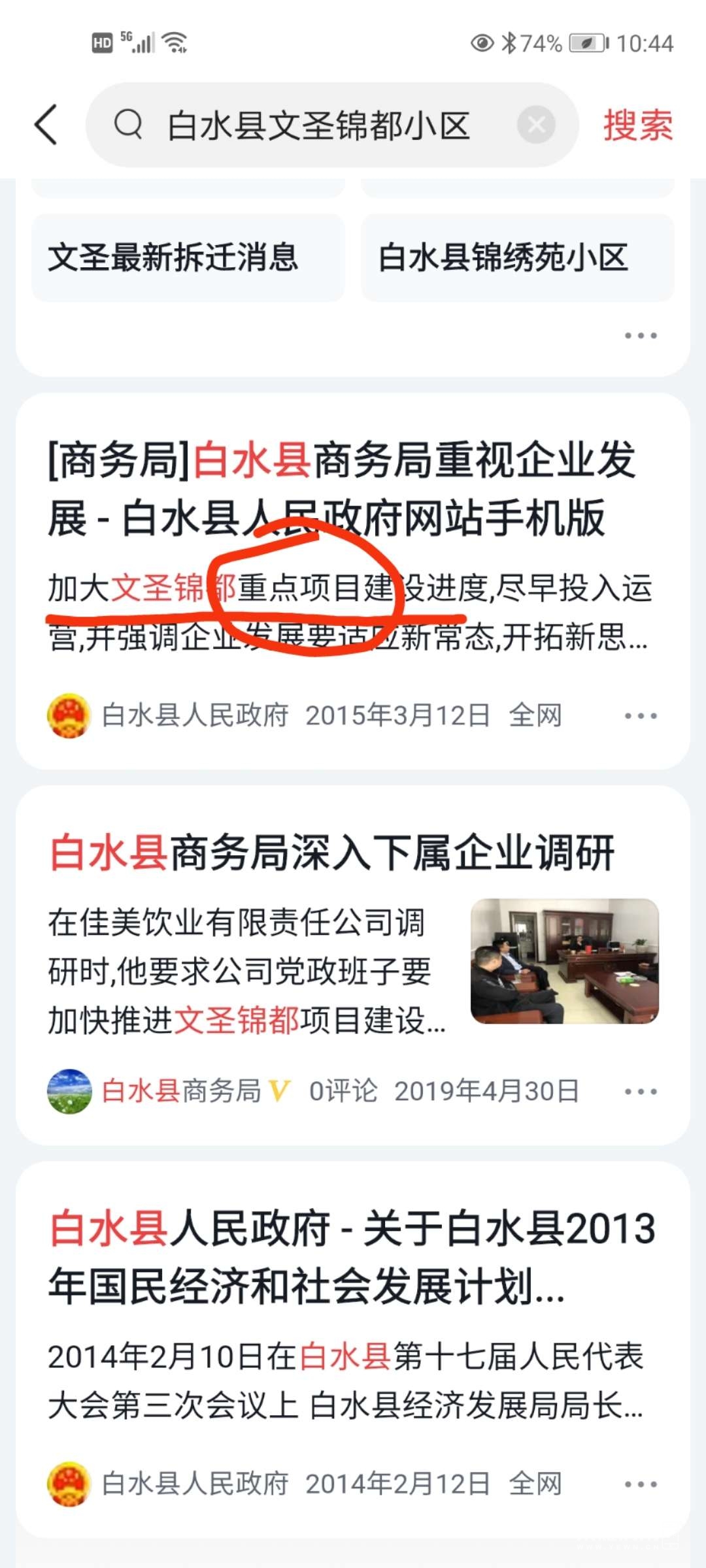The image size is (706, 1568).
Task: Open the 白水县2013年国民经济和社会发展计划 result
Action: [x=352, y=1257]
